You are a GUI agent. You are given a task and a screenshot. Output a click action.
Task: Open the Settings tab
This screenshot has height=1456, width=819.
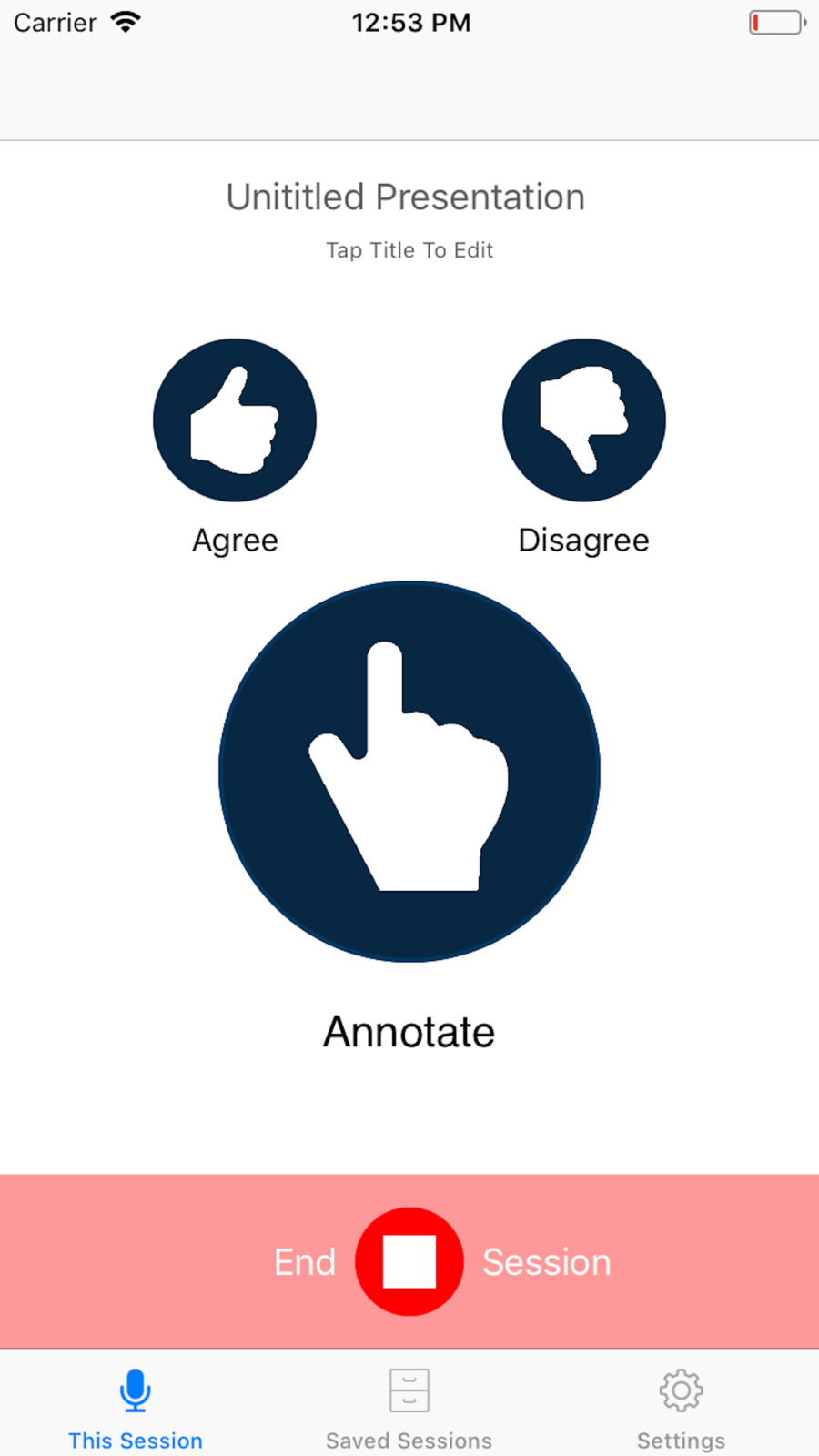[681, 1407]
